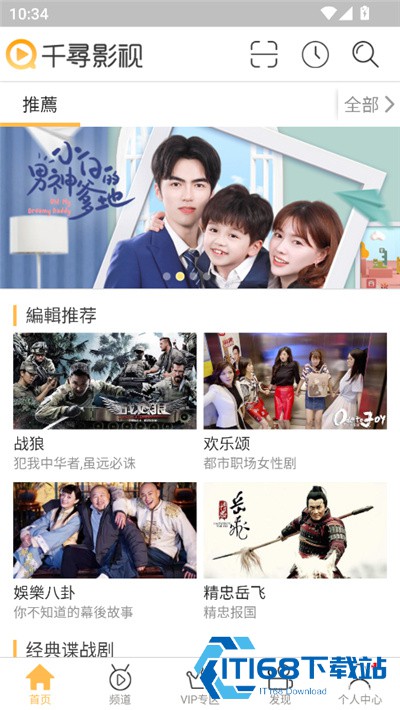Open 精忠岳飞 card
Viewport: 400px width, 710px height.
pyautogui.click(x=295, y=551)
